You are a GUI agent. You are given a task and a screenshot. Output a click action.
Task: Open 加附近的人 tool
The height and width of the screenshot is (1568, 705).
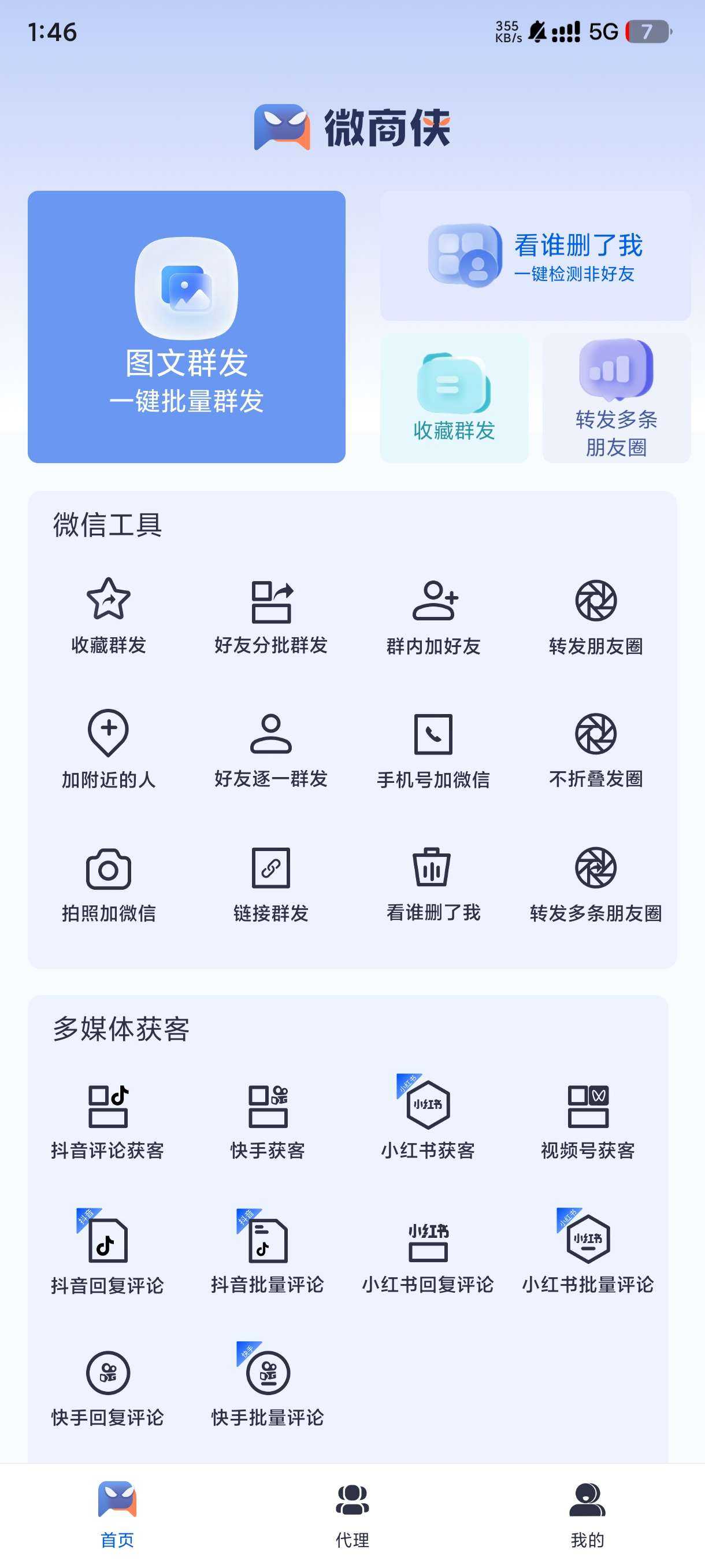point(108,749)
